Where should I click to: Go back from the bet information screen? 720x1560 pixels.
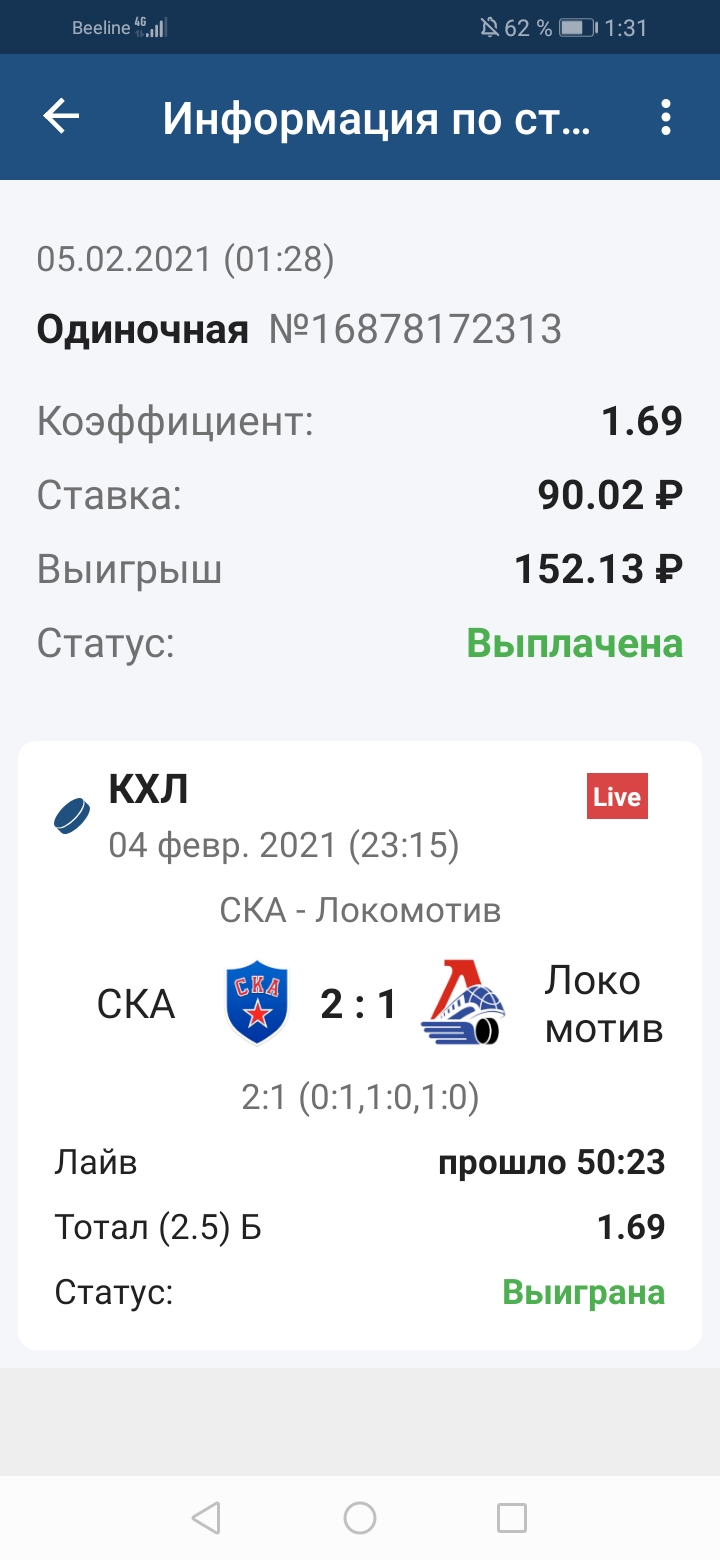(x=61, y=118)
